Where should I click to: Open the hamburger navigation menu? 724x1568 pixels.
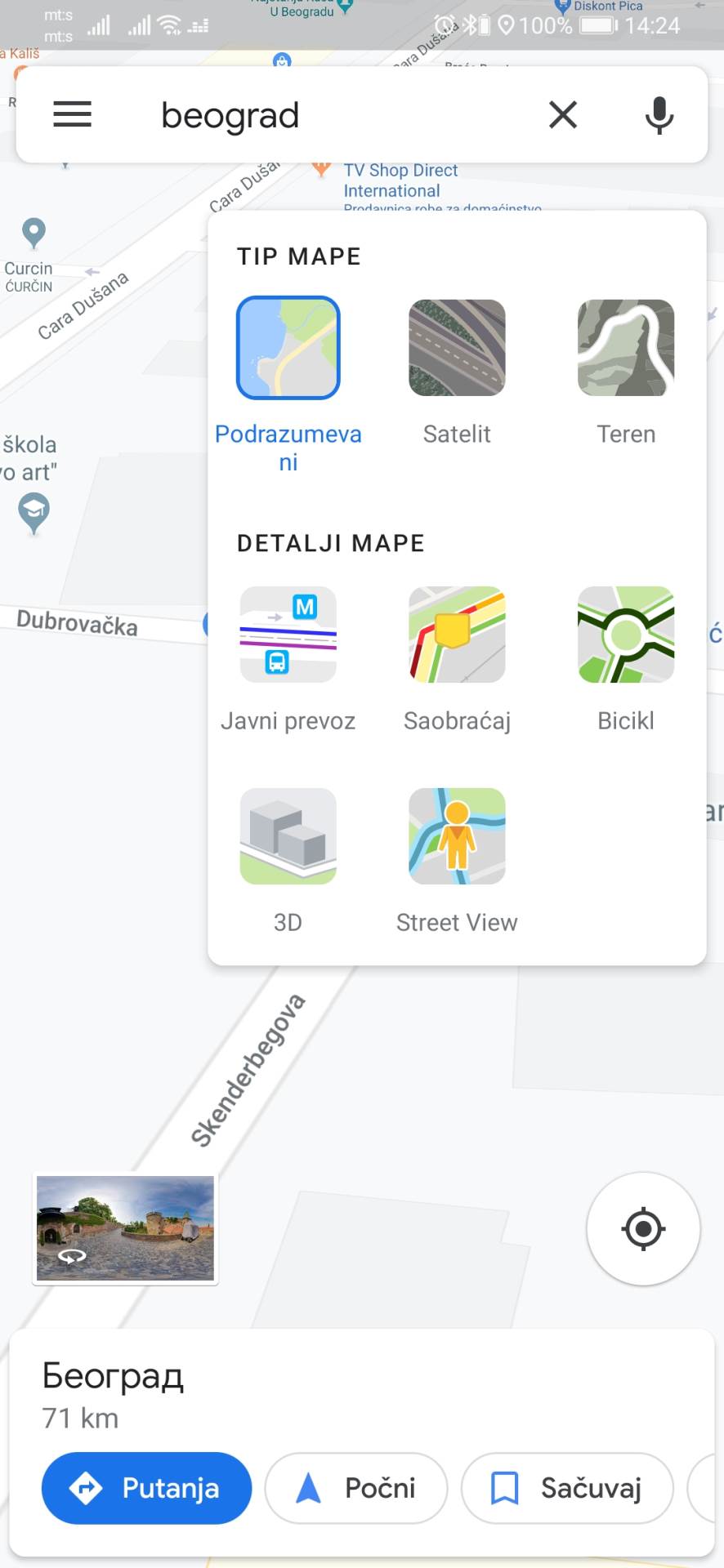72,114
